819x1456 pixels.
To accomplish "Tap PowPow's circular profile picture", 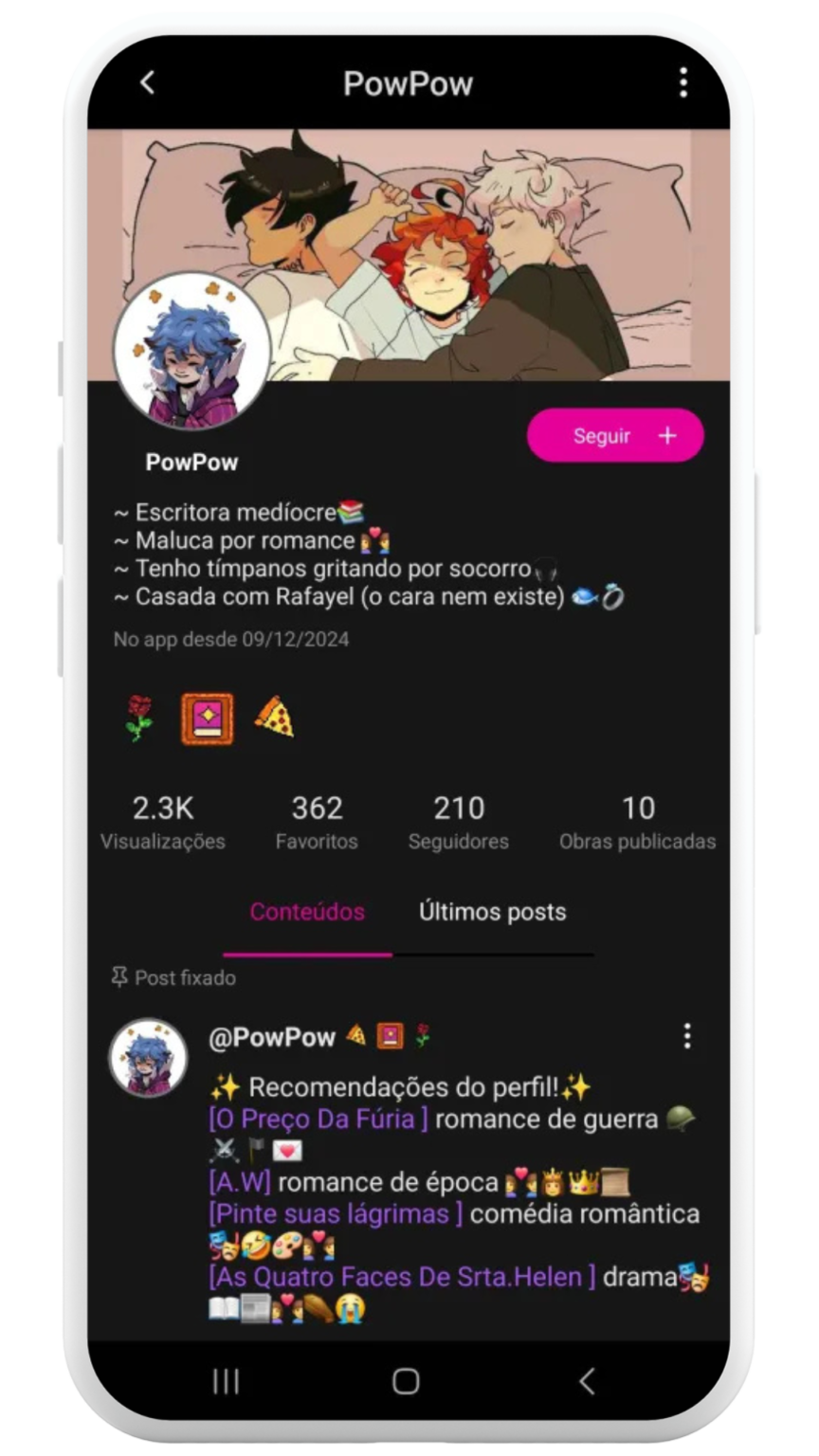I will [x=193, y=352].
